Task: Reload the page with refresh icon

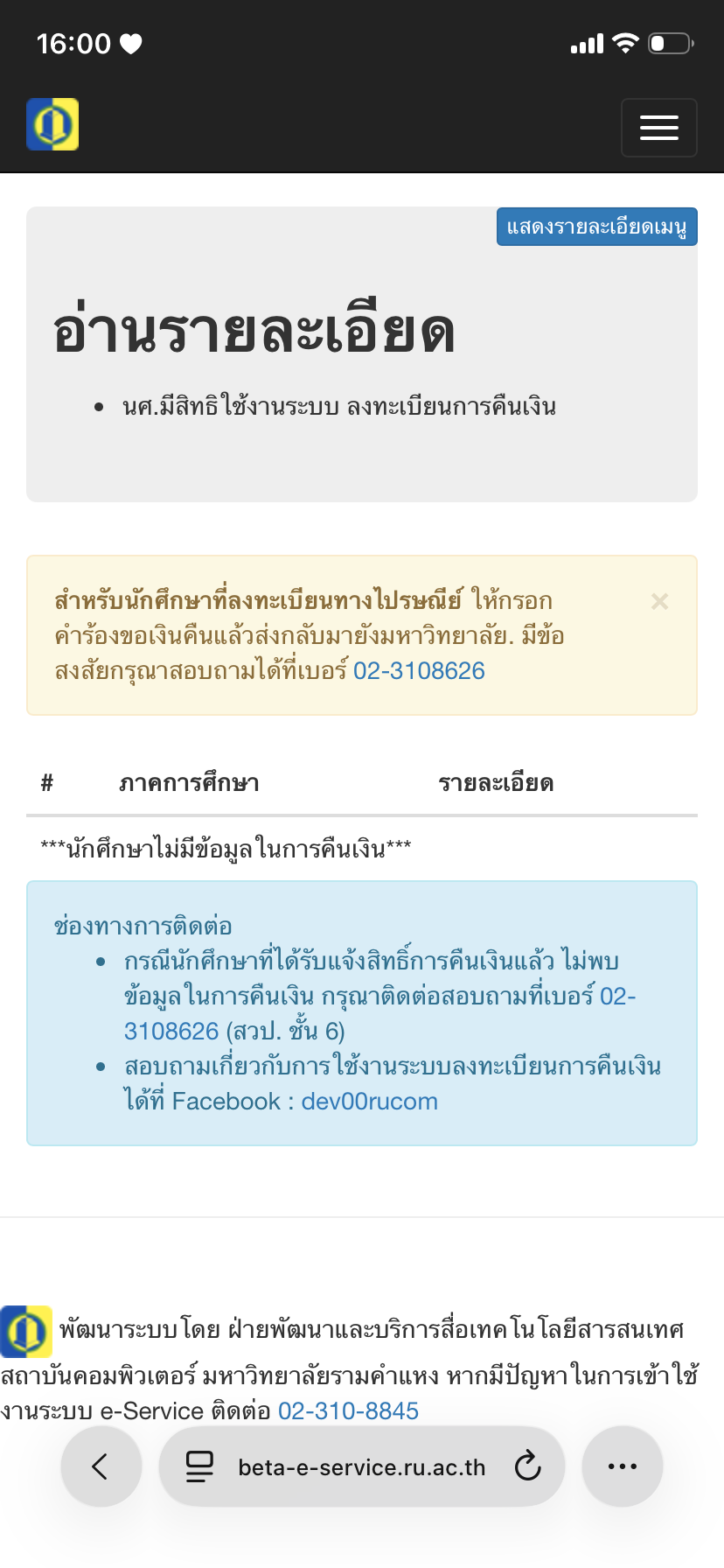Action: pyautogui.click(x=527, y=1466)
